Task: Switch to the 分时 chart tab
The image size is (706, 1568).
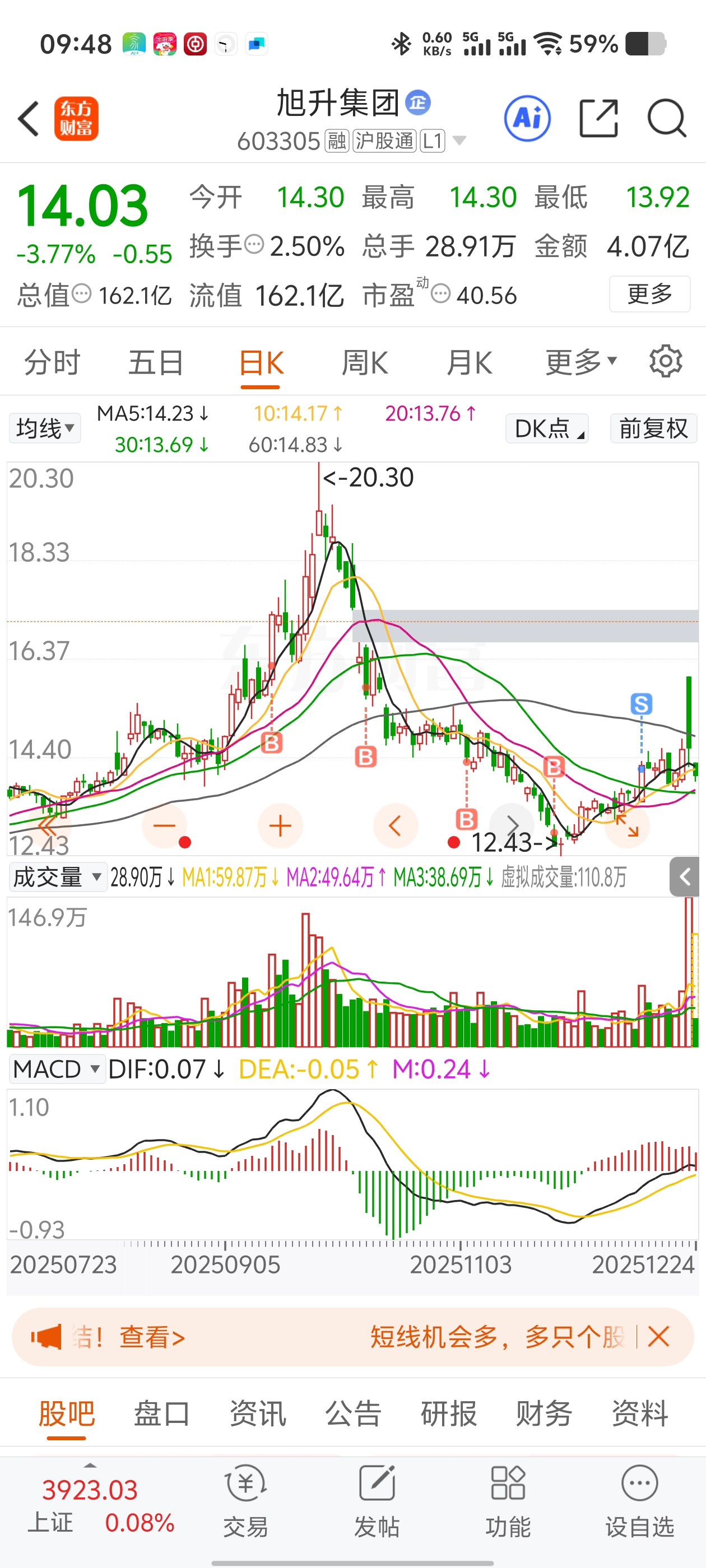Action: tap(52, 363)
